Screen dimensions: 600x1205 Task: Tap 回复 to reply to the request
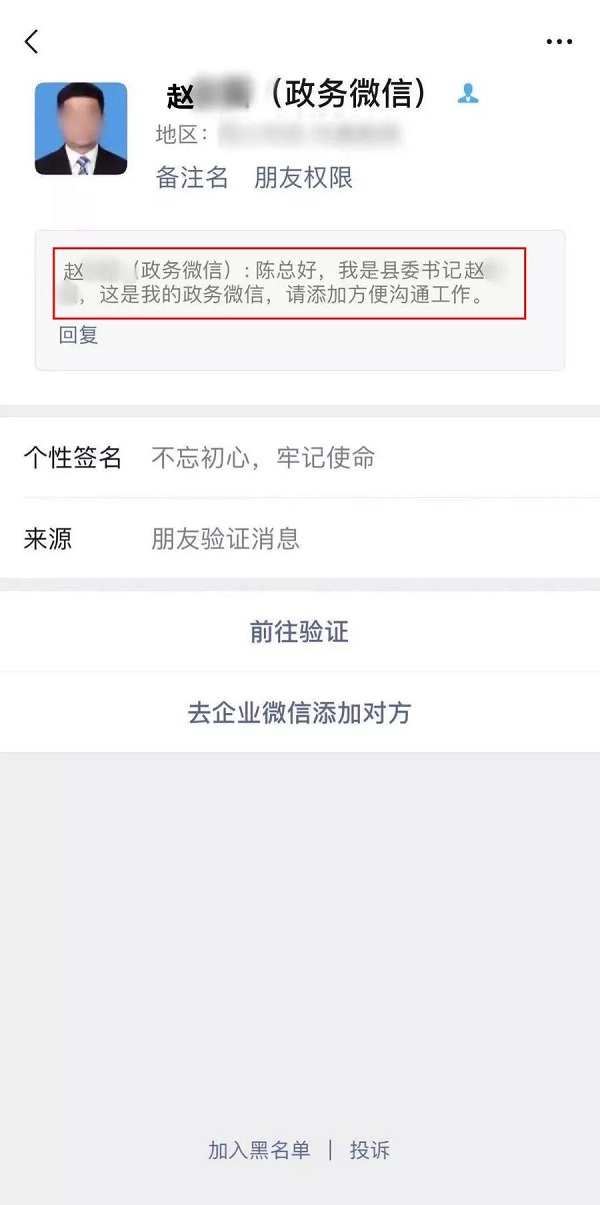[79, 335]
